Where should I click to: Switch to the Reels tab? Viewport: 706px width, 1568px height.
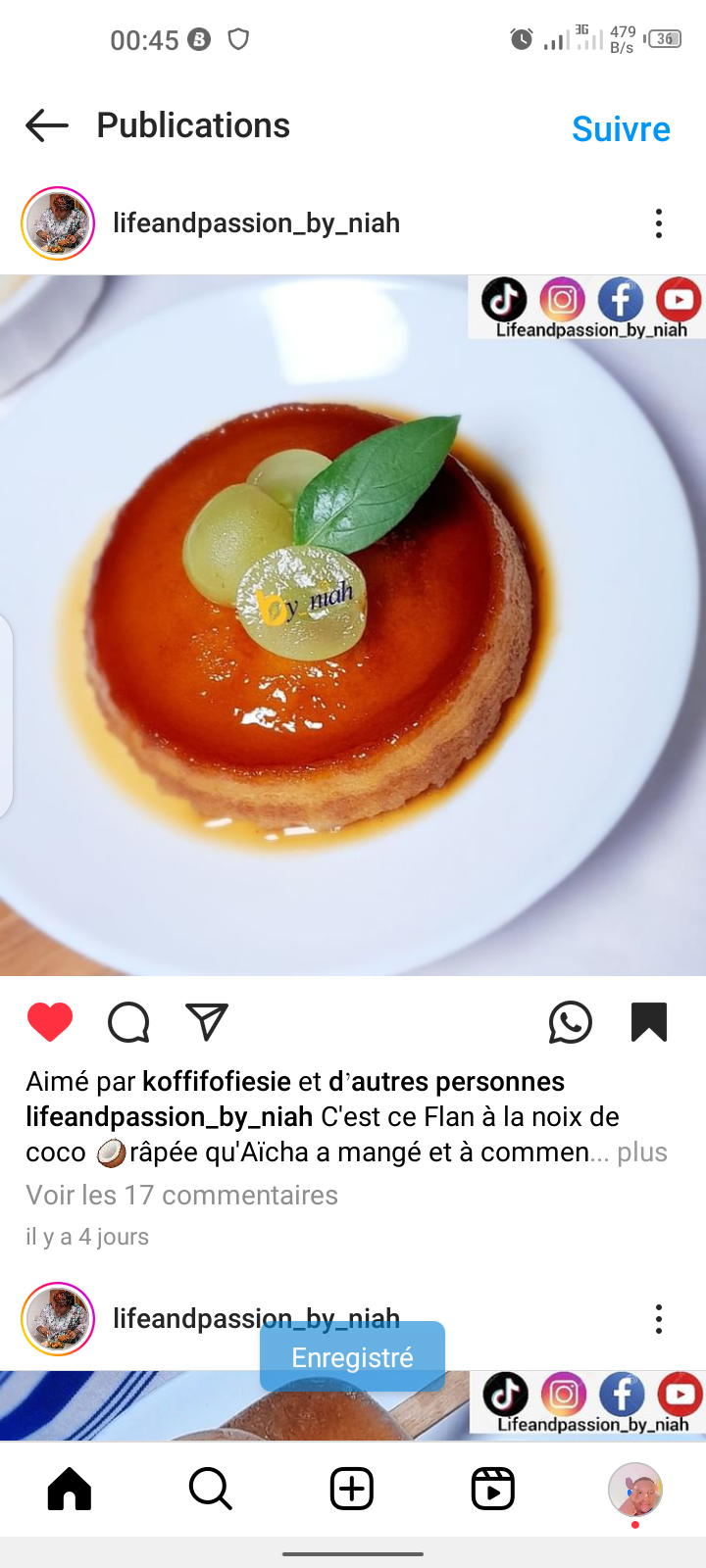pyautogui.click(x=493, y=1489)
